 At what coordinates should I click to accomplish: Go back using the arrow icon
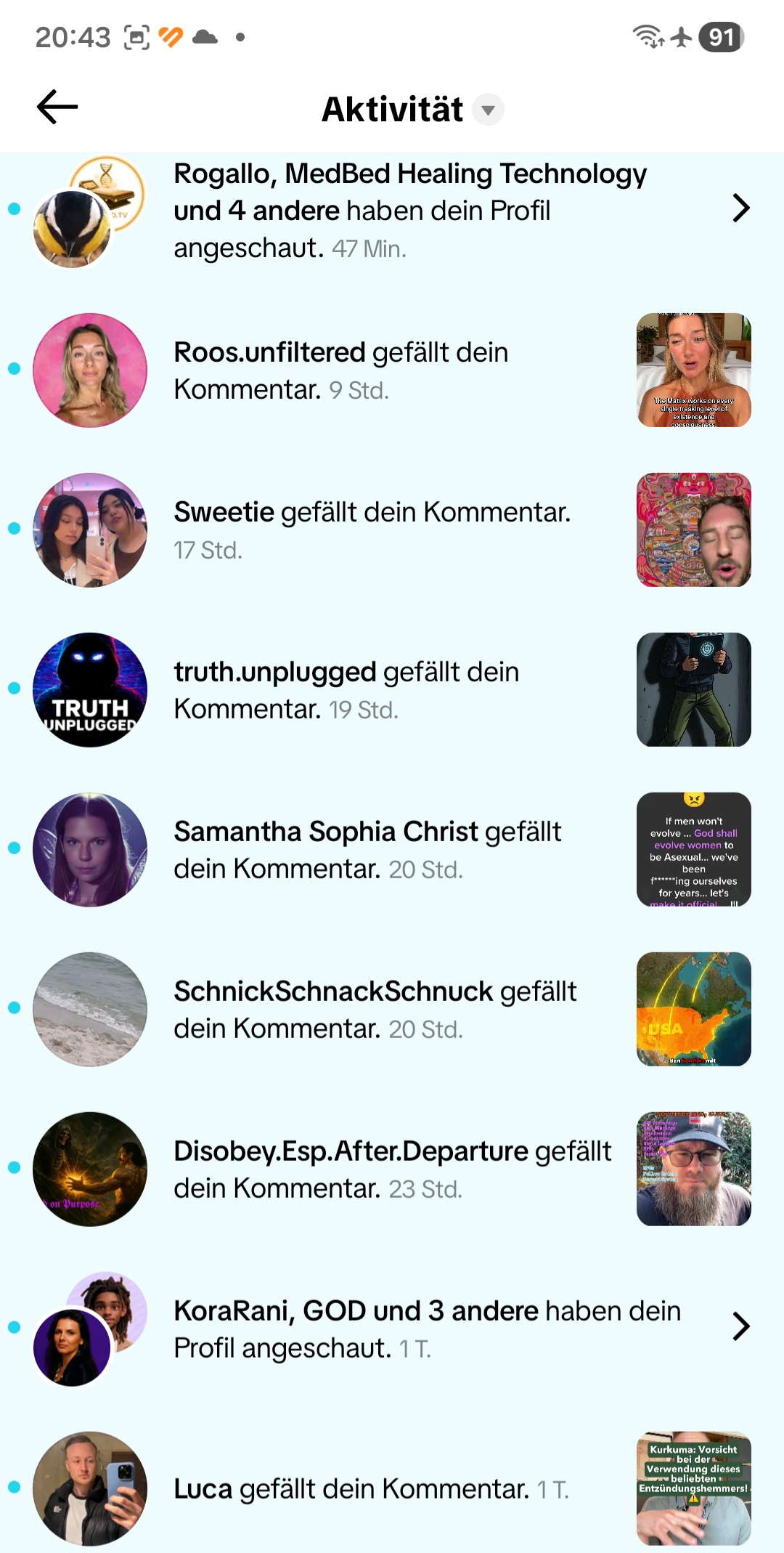(x=57, y=108)
